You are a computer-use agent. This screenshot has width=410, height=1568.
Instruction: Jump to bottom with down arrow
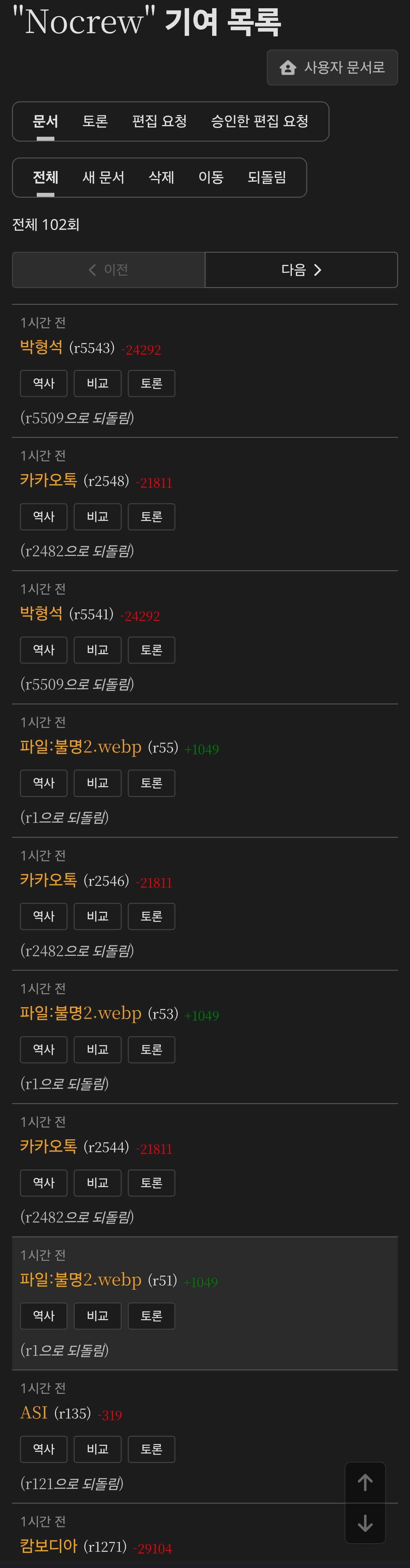365,1523
